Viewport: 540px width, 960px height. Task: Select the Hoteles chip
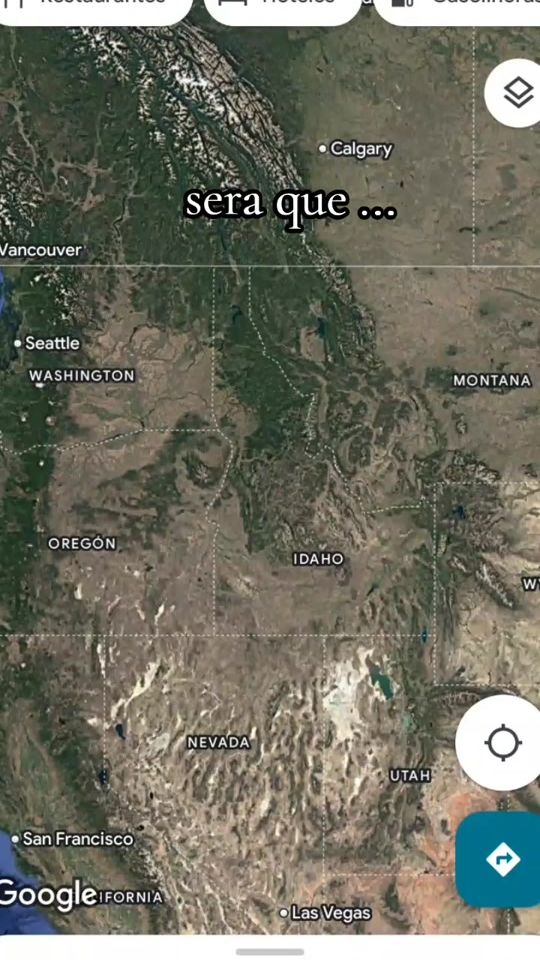point(283,7)
